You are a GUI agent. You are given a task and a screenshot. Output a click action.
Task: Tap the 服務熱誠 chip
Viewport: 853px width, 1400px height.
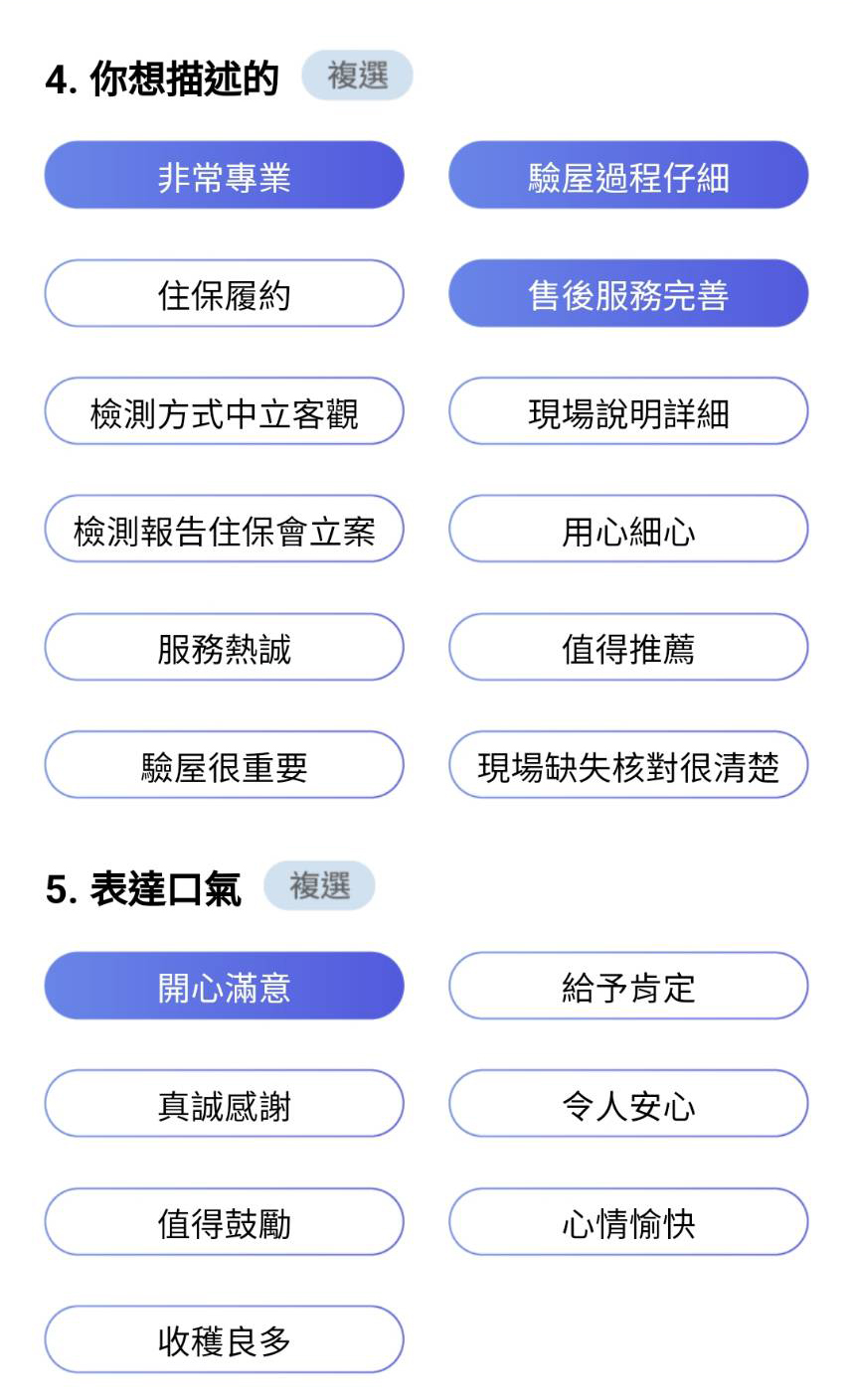pyautogui.click(x=224, y=647)
